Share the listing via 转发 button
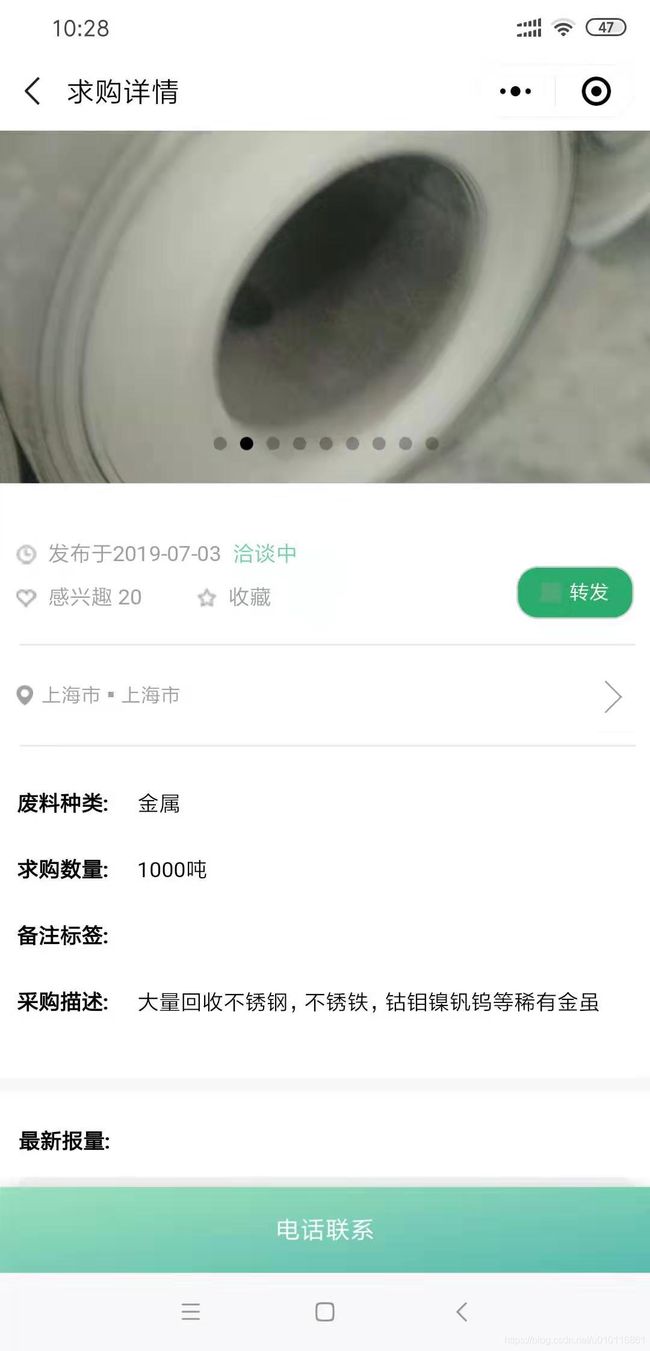 pos(575,592)
